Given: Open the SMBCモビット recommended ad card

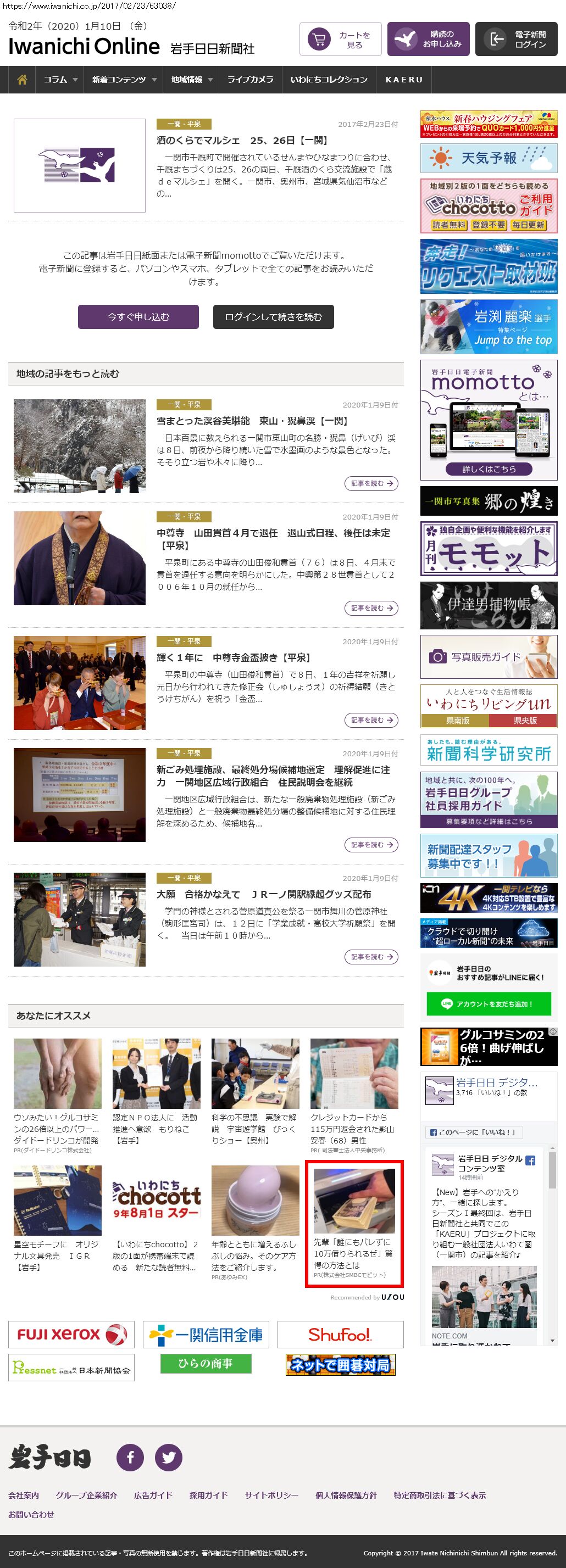Looking at the screenshot, I should 354,1224.
